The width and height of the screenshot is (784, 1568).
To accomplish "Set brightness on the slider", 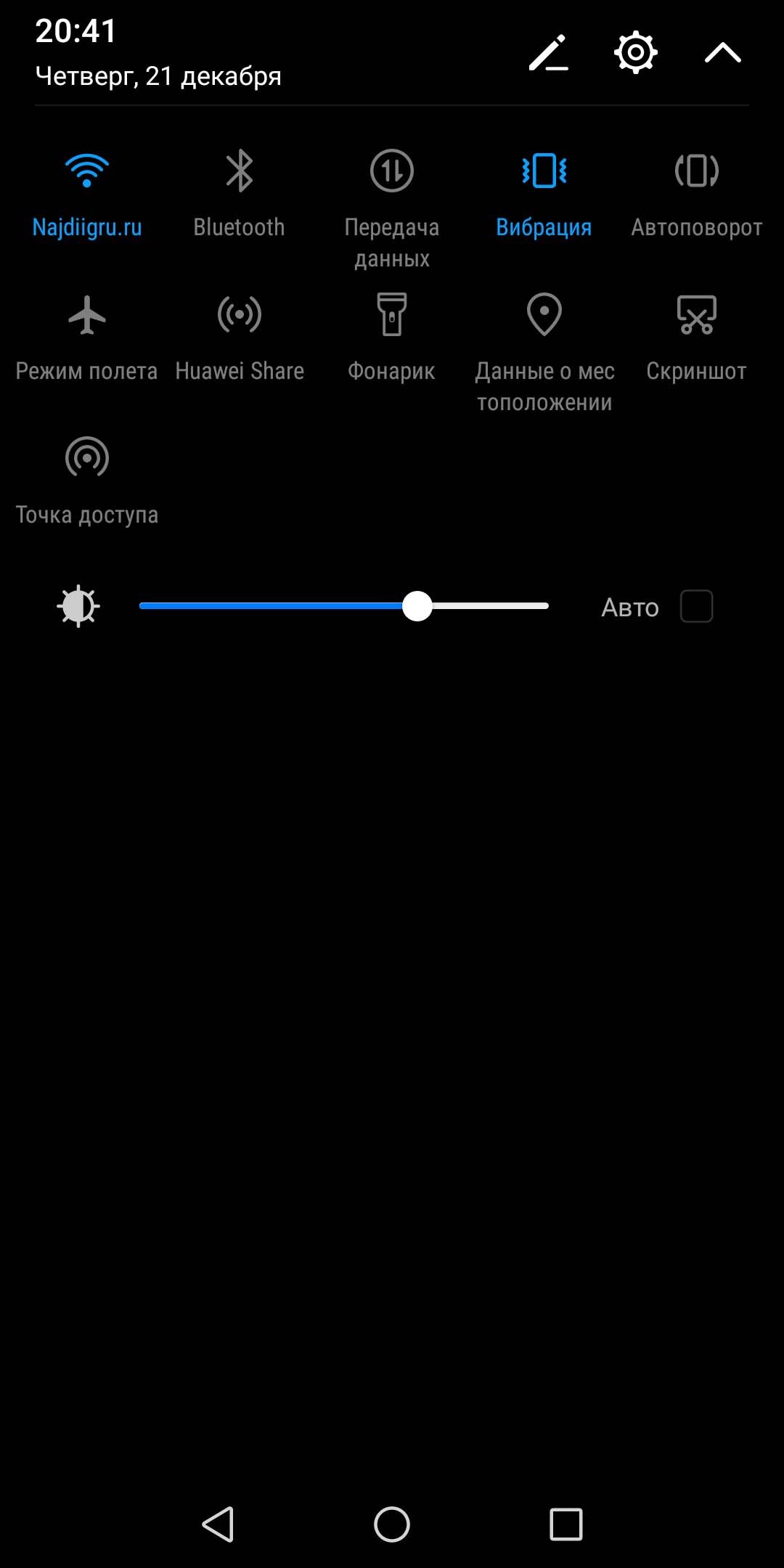I will (344, 606).
